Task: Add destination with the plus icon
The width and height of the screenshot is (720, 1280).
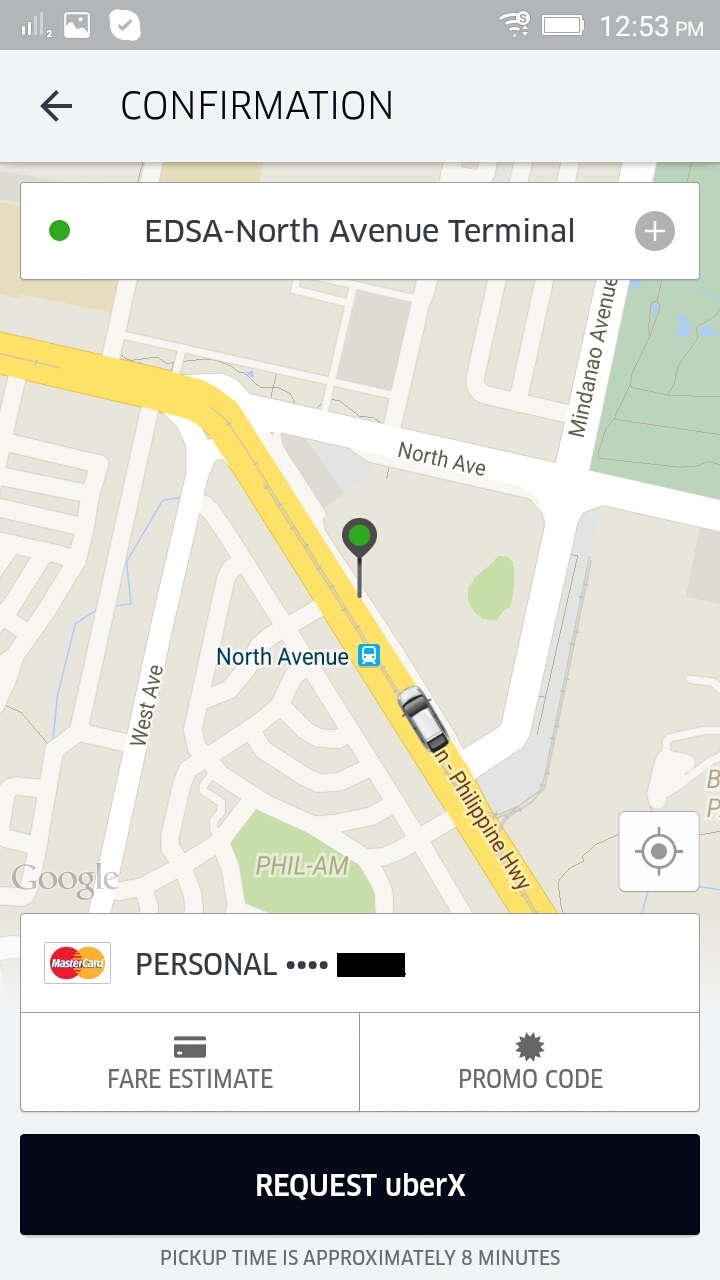Action: (655, 232)
